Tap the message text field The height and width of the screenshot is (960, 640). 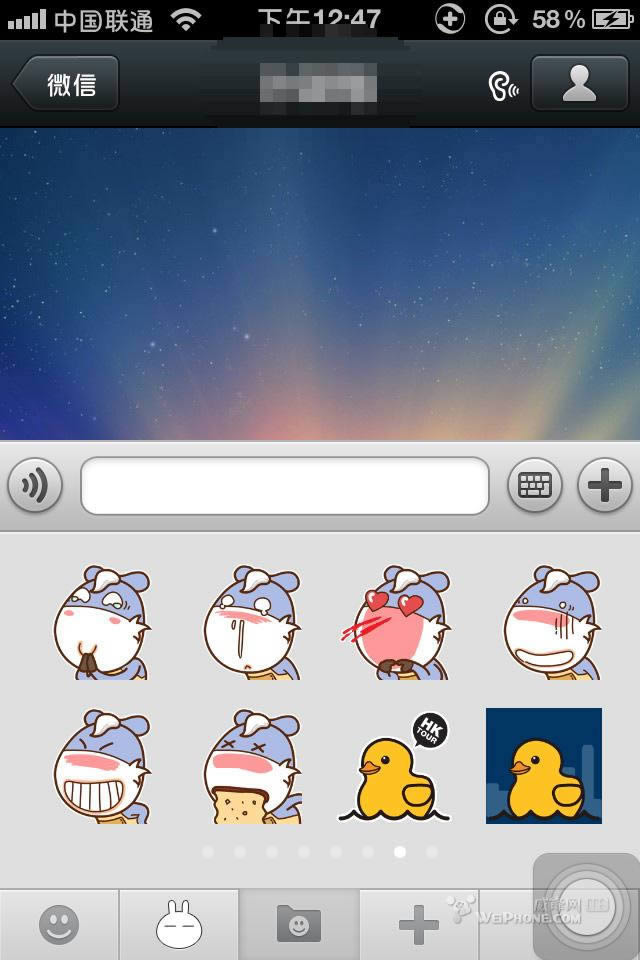pyautogui.click(x=284, y=486)
